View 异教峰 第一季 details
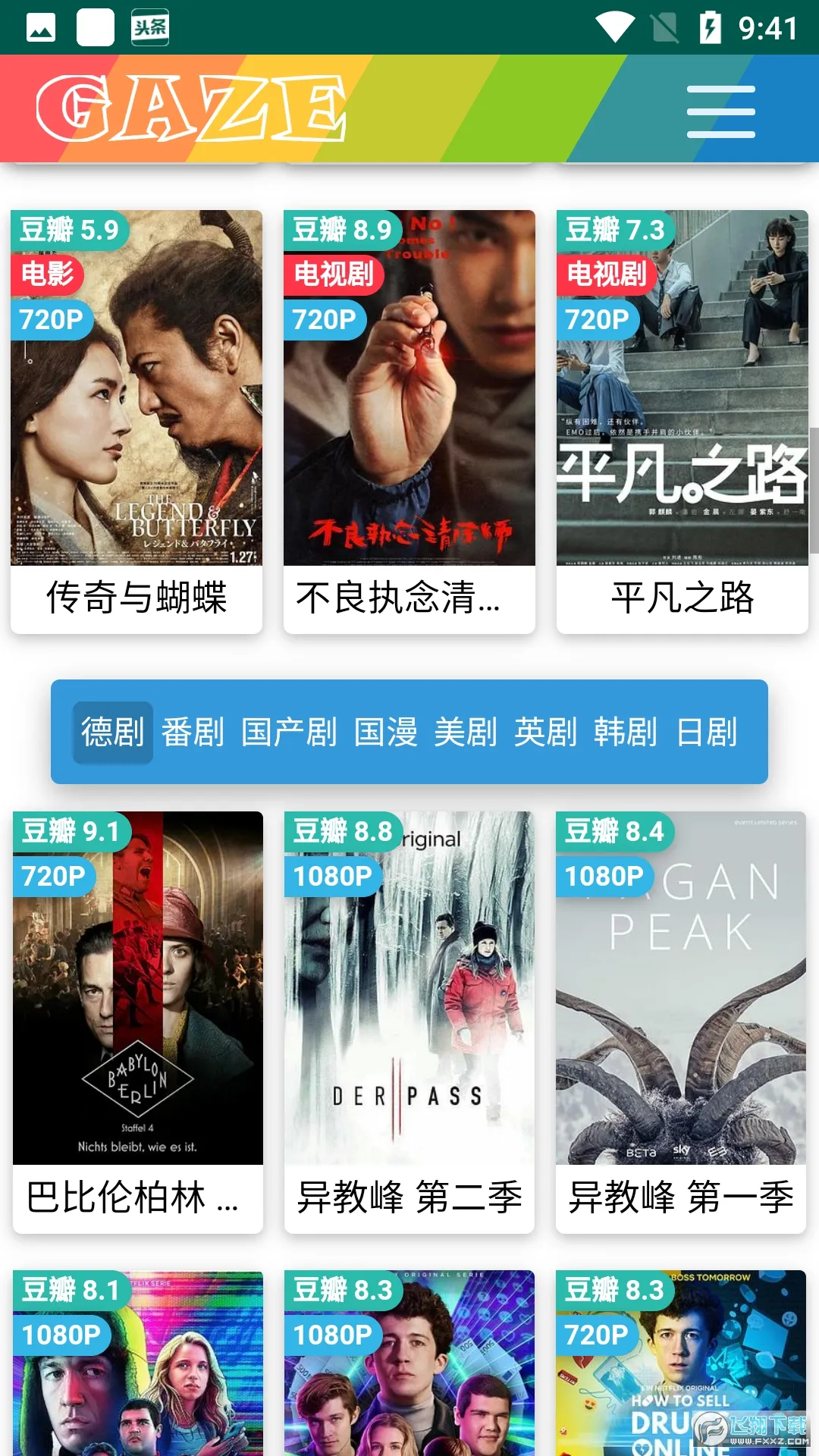819x1456 pixels. [x=681, y=1020]
